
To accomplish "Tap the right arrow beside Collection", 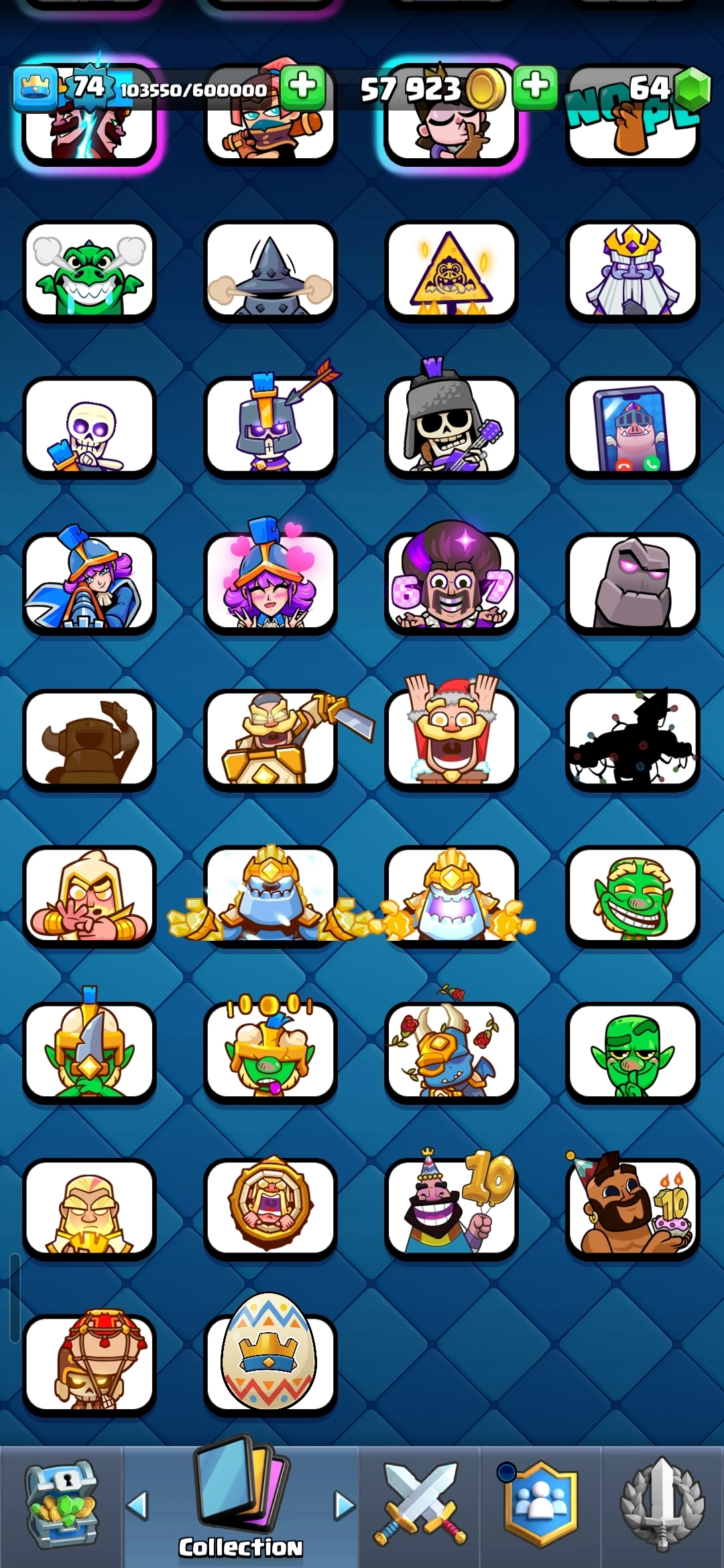I will tap(345, 1506).
